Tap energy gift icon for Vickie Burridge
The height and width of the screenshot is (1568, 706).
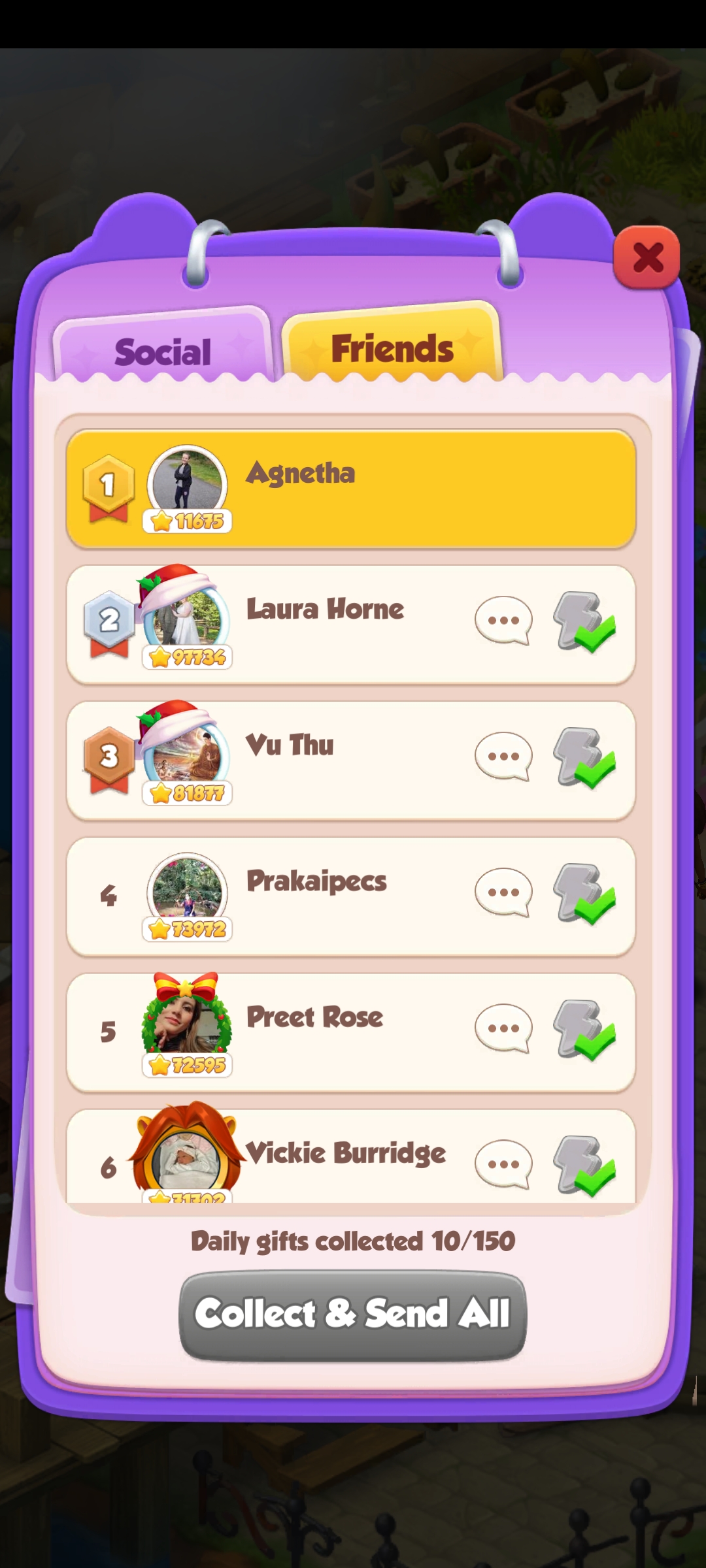[583, 1166]
